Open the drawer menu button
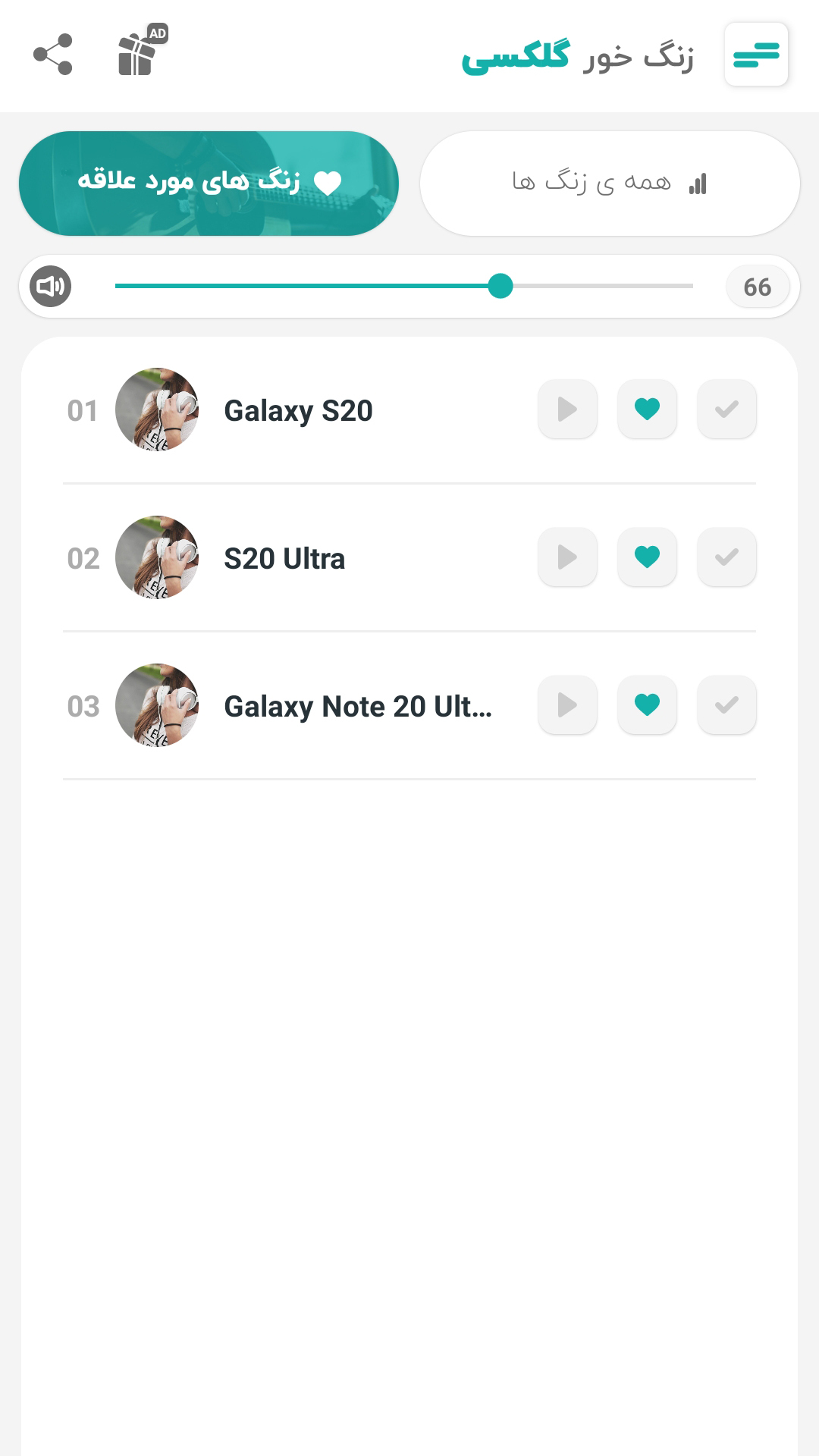 pos(756,55)
